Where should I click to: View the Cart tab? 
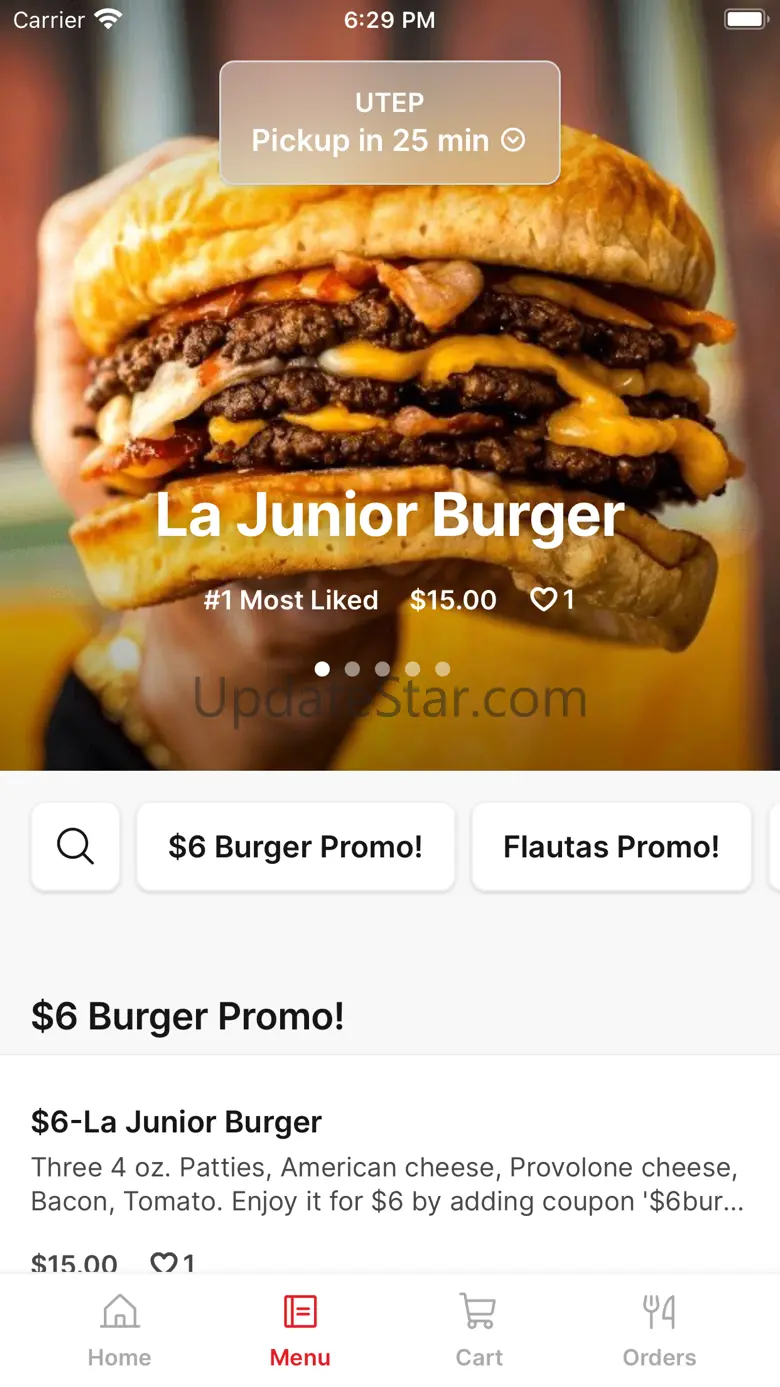(479, 1330)
